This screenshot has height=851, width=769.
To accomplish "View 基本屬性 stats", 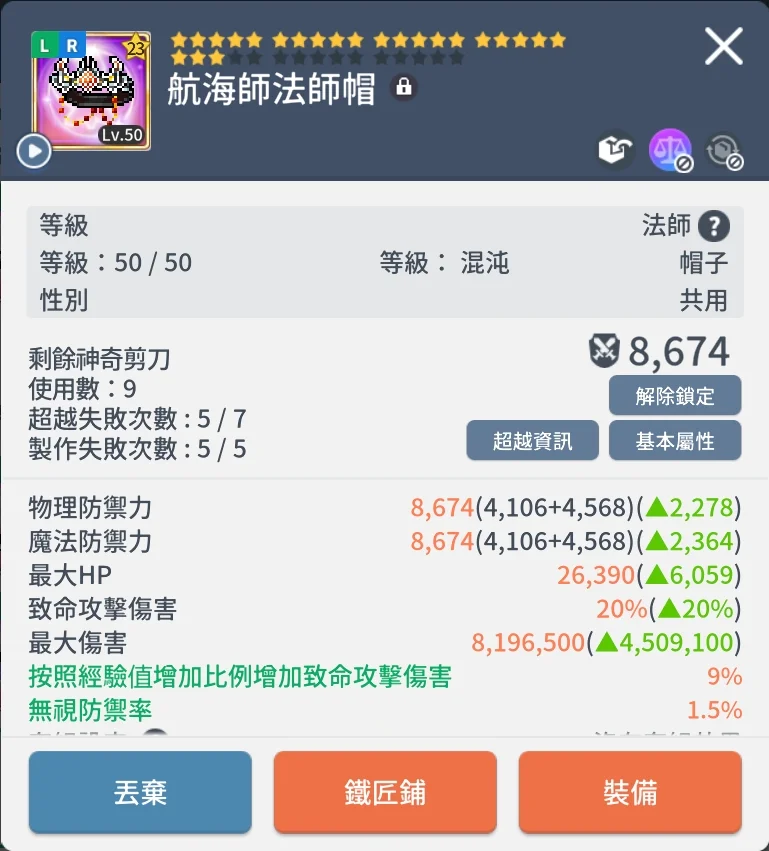I will point(675,441).
